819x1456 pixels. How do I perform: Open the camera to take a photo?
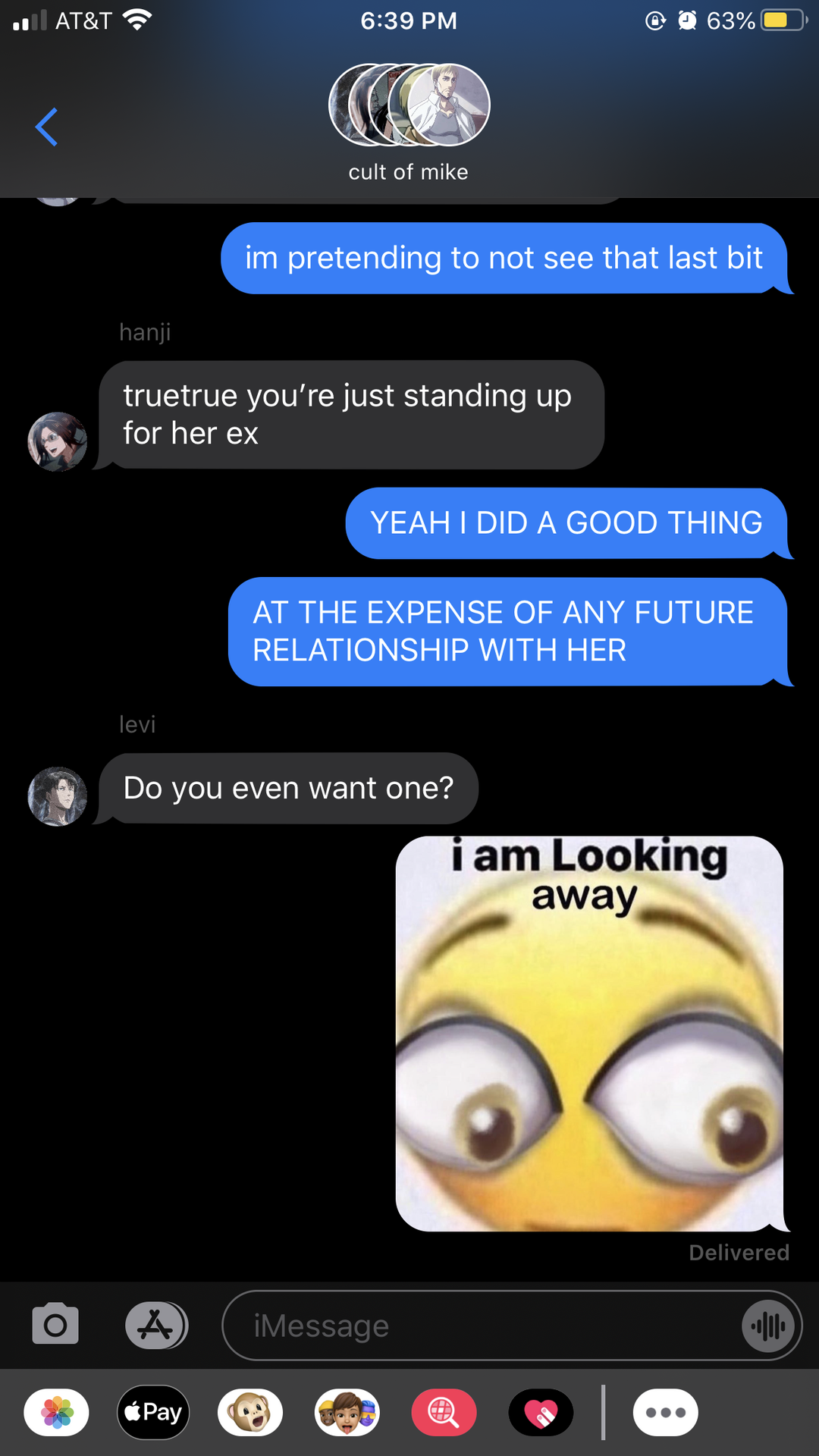click(55, 1325)
